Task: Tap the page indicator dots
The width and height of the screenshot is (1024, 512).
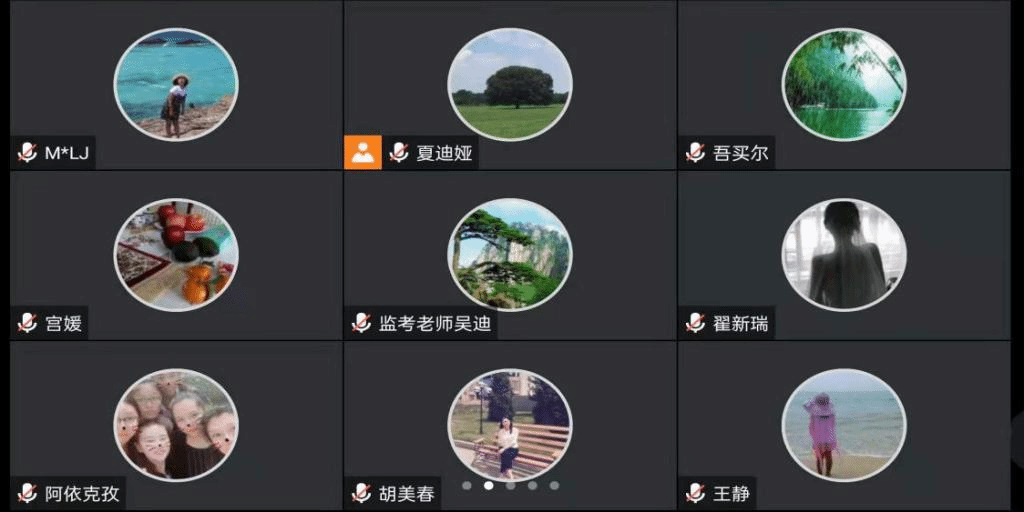Action: [510, 486]
